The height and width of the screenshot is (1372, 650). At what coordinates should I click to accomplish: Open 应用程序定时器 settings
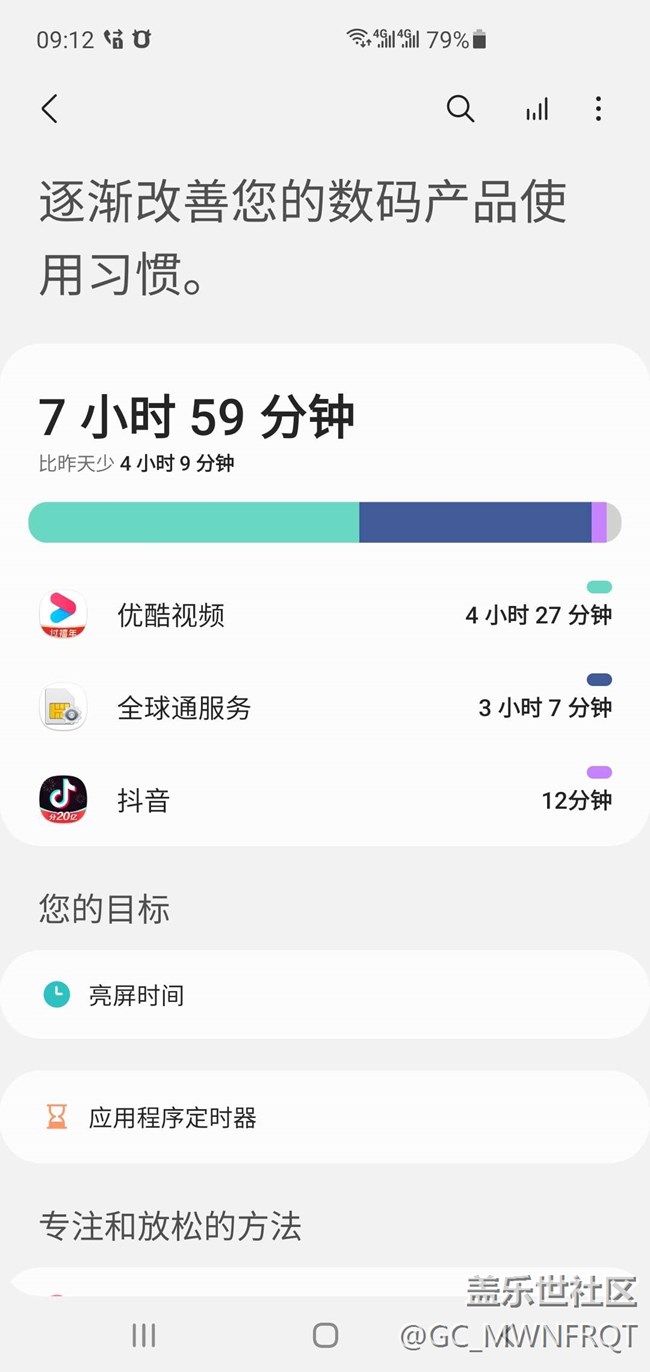tap(325, 1117)
